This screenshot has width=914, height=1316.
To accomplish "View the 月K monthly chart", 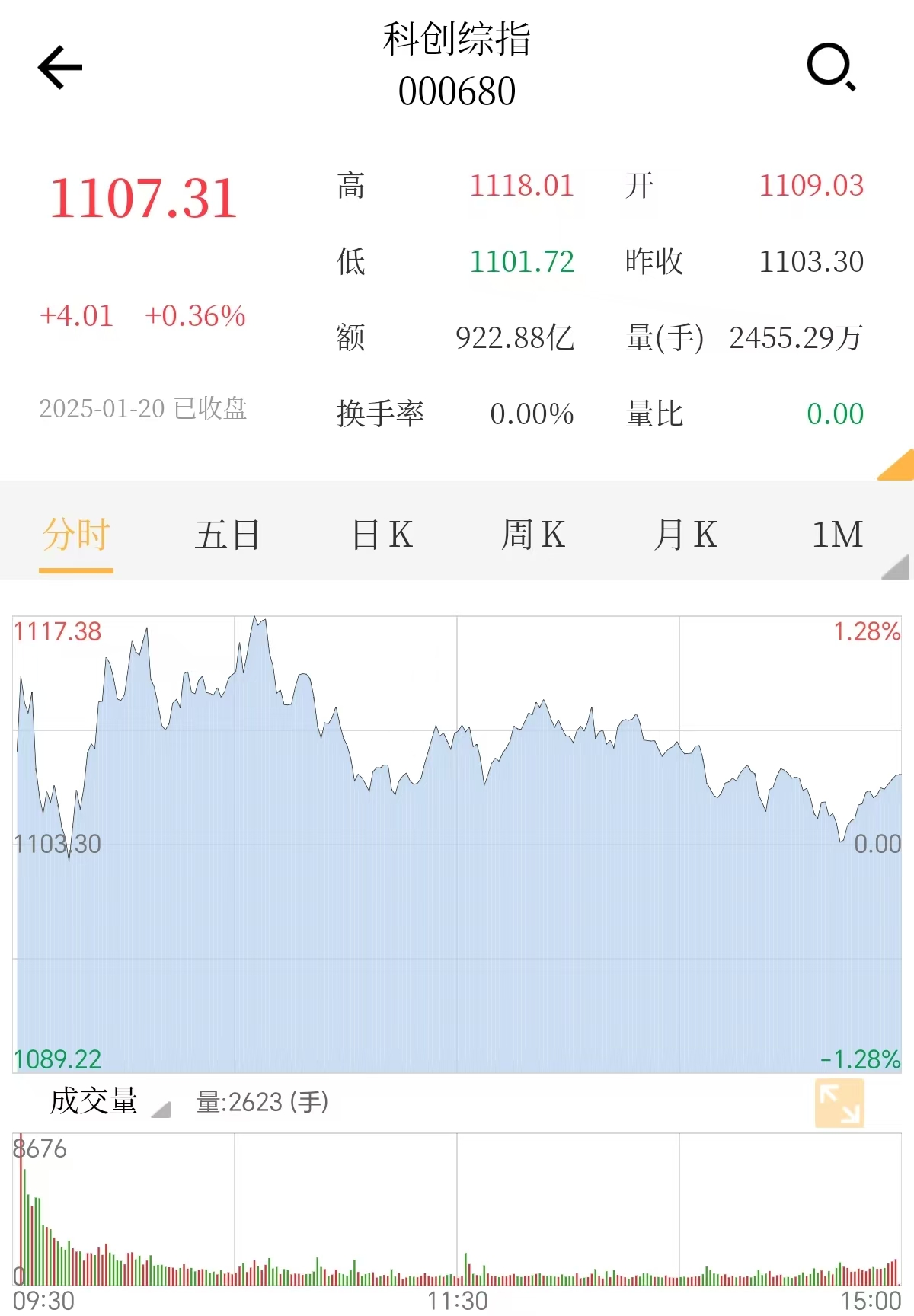I will (x=685, y=535).
